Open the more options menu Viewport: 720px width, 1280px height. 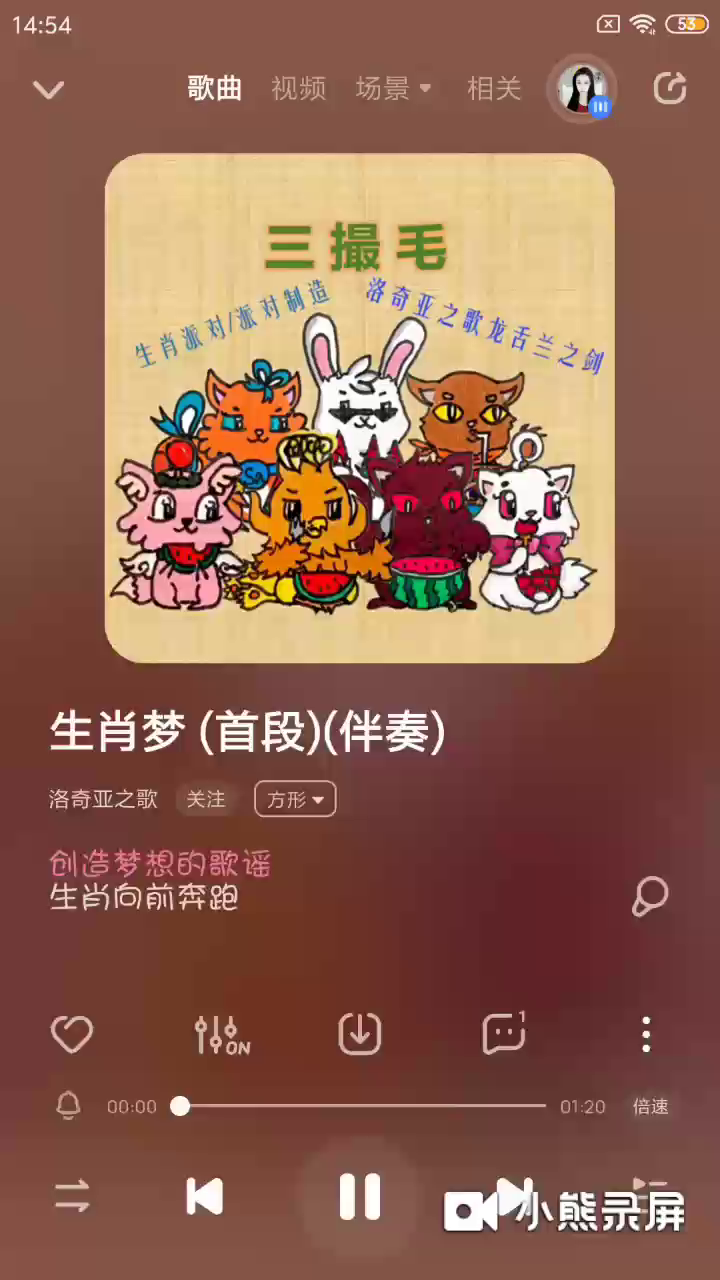646,1034
